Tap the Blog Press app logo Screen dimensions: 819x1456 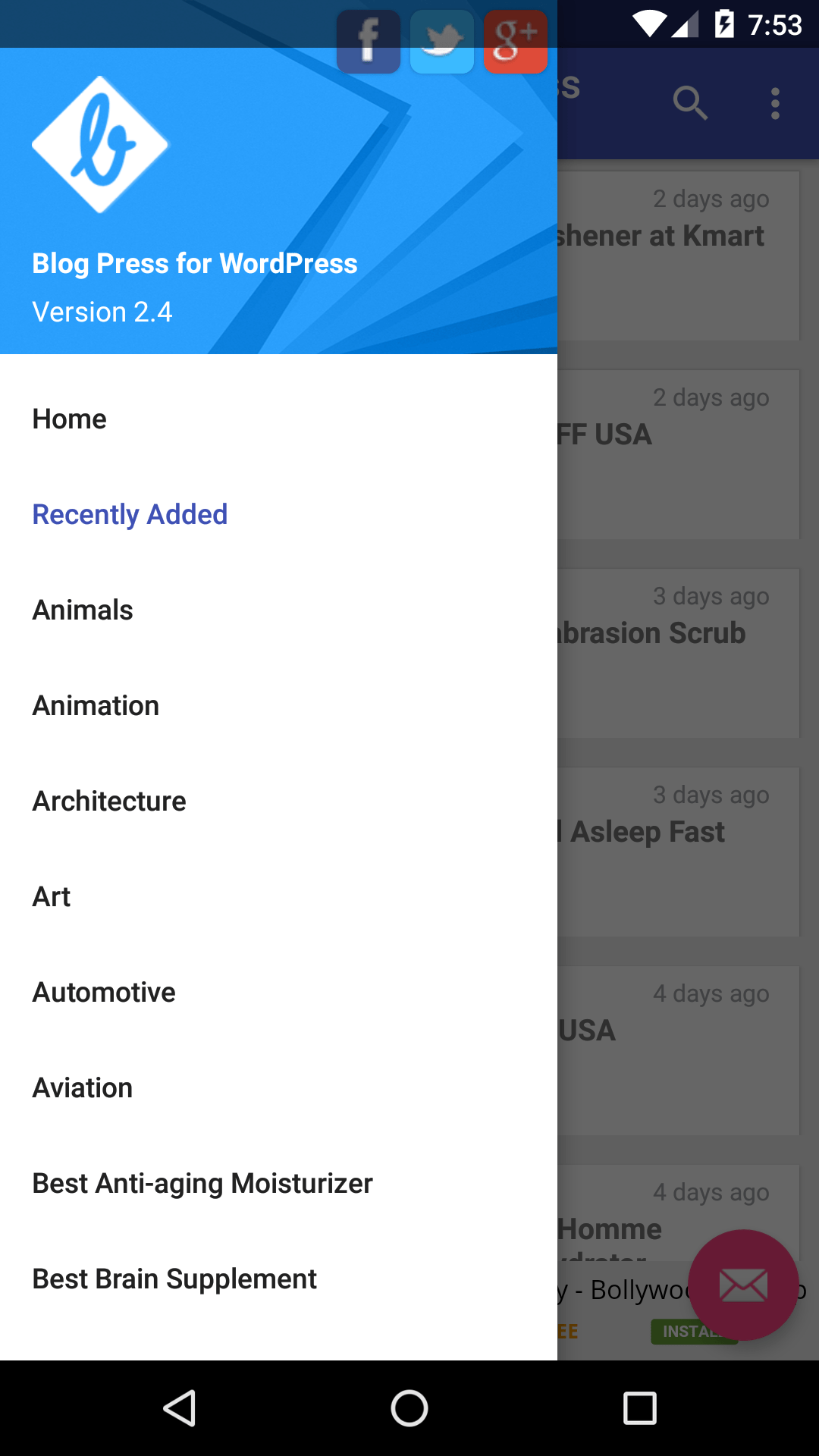[x=99, y=144]
